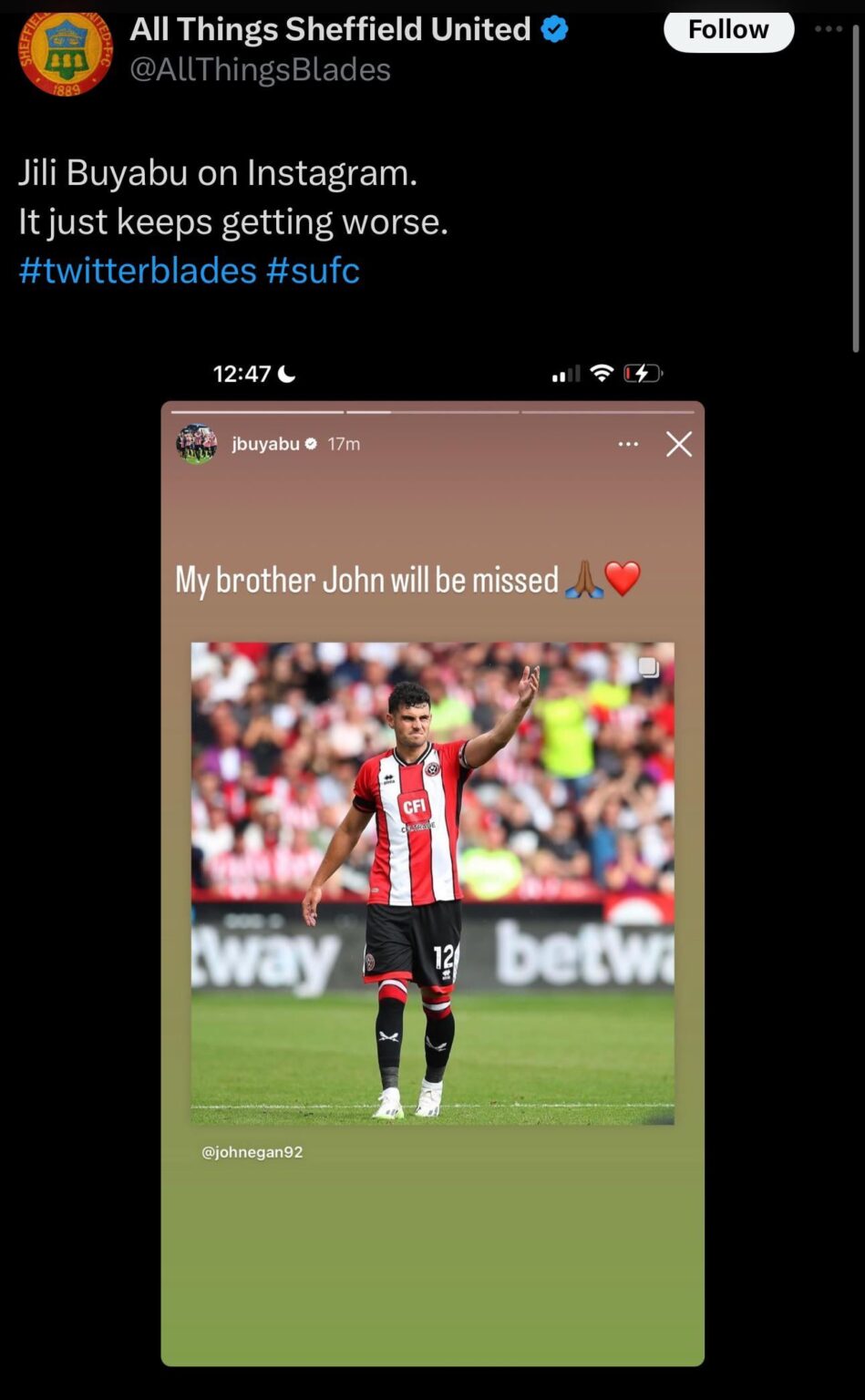Click the verified checkmark beside jbuyabu

pos(311,444)
